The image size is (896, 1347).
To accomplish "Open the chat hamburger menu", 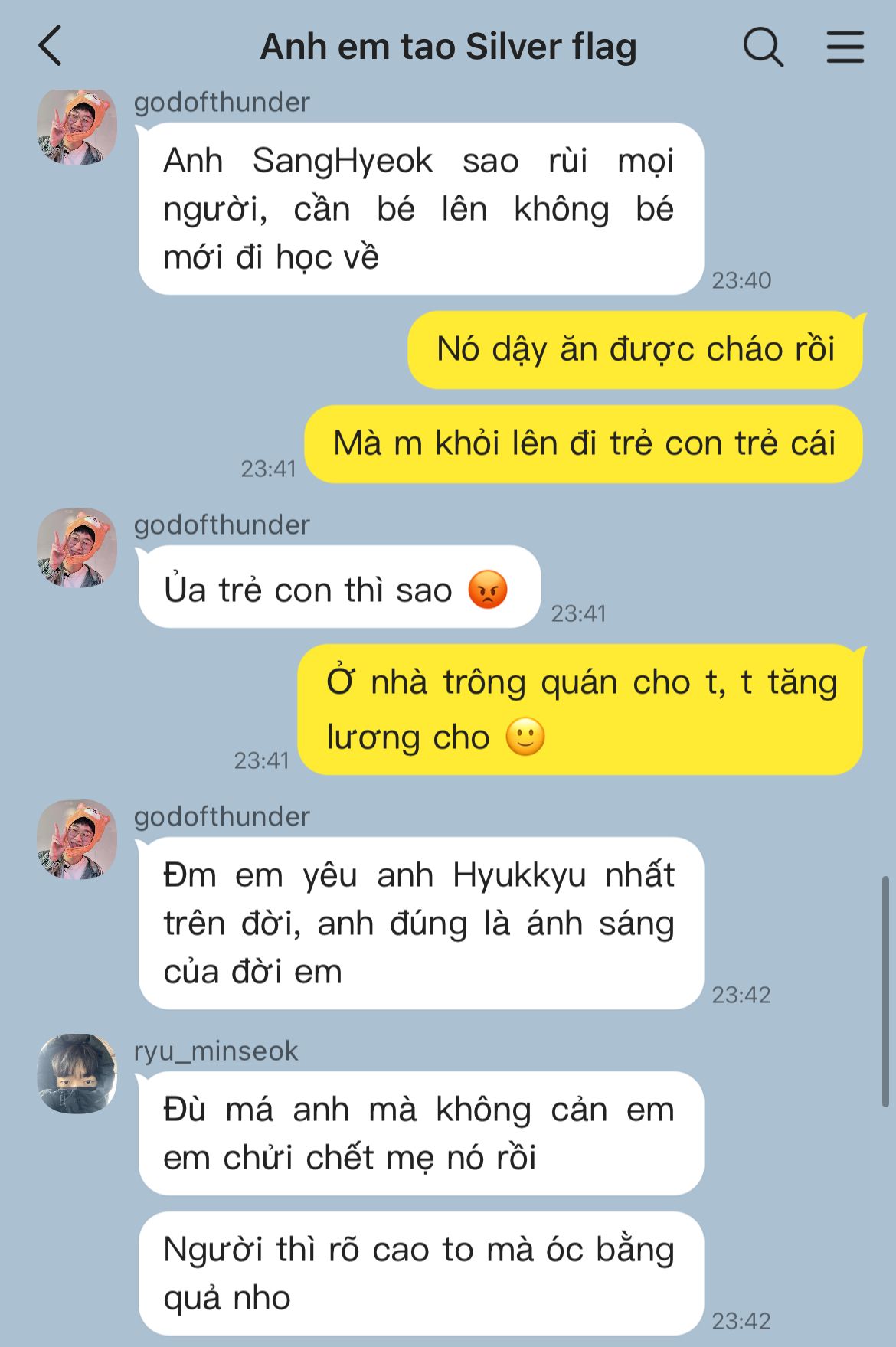I will click(845, 47).
